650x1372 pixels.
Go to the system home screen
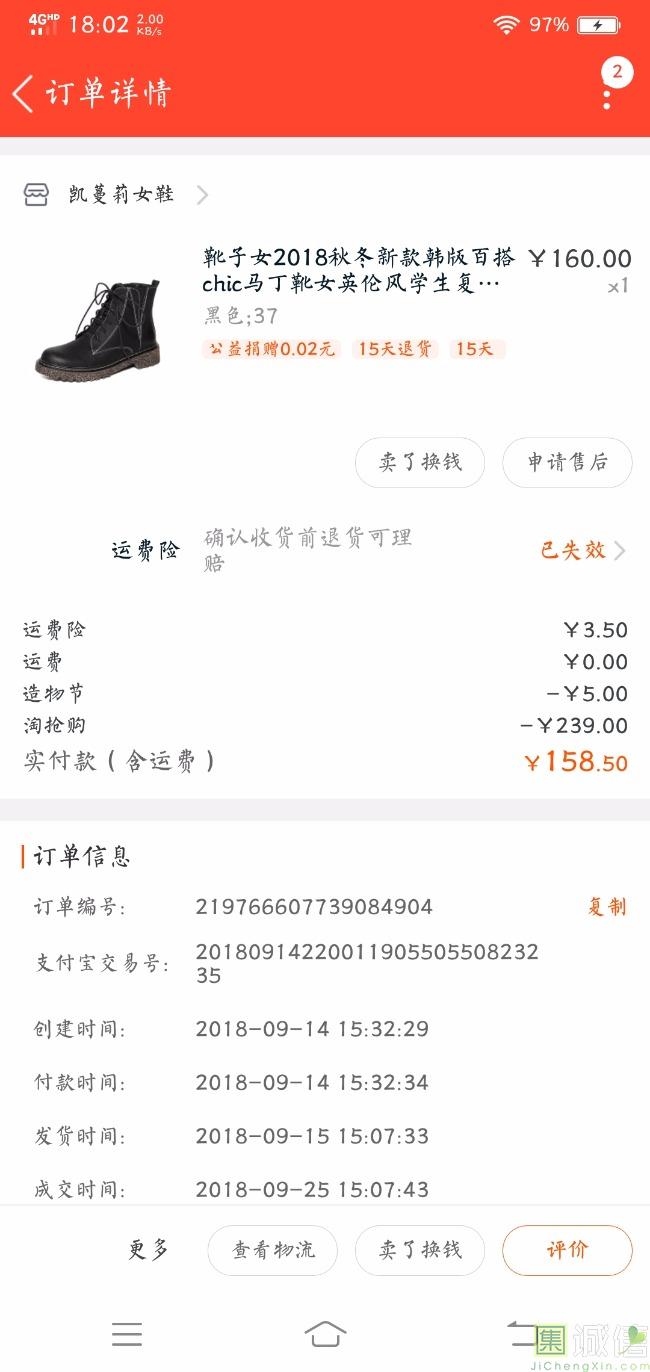(x=325, y=1333)
